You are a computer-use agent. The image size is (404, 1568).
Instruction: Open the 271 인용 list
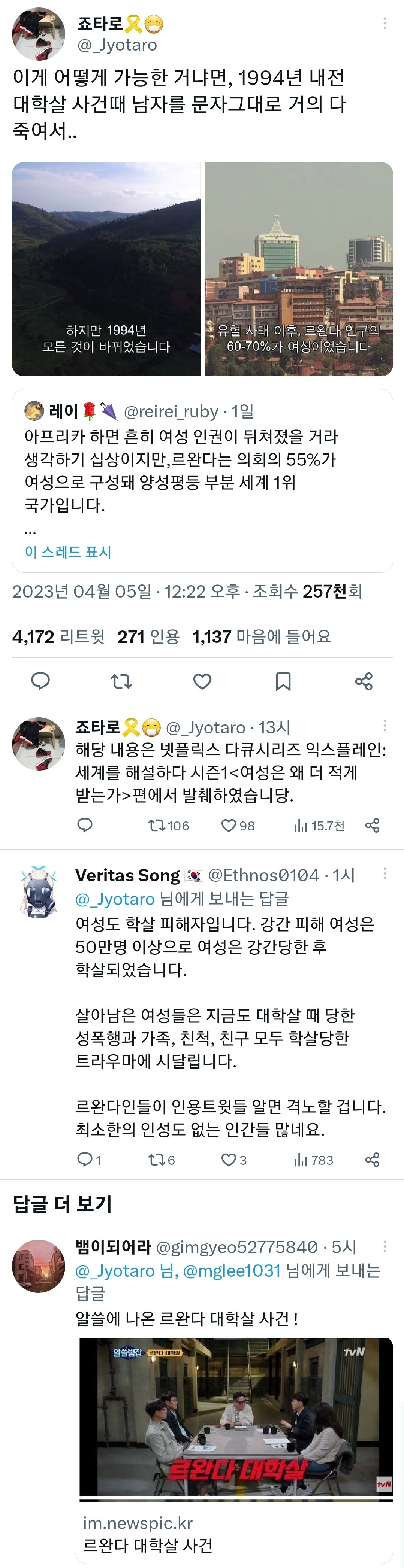[x=148, y=637]
